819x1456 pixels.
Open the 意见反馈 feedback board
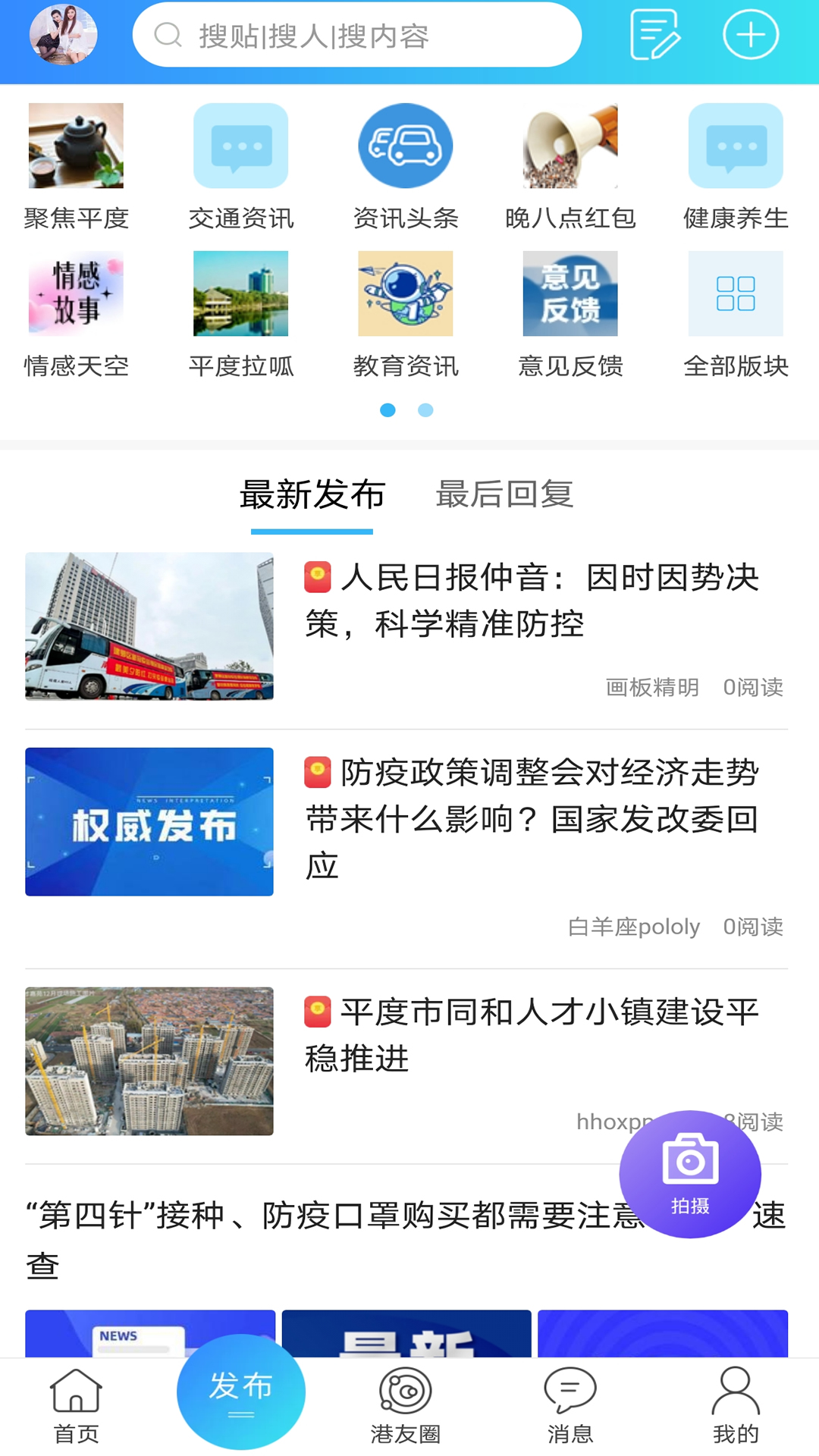(x=570, y=293)
